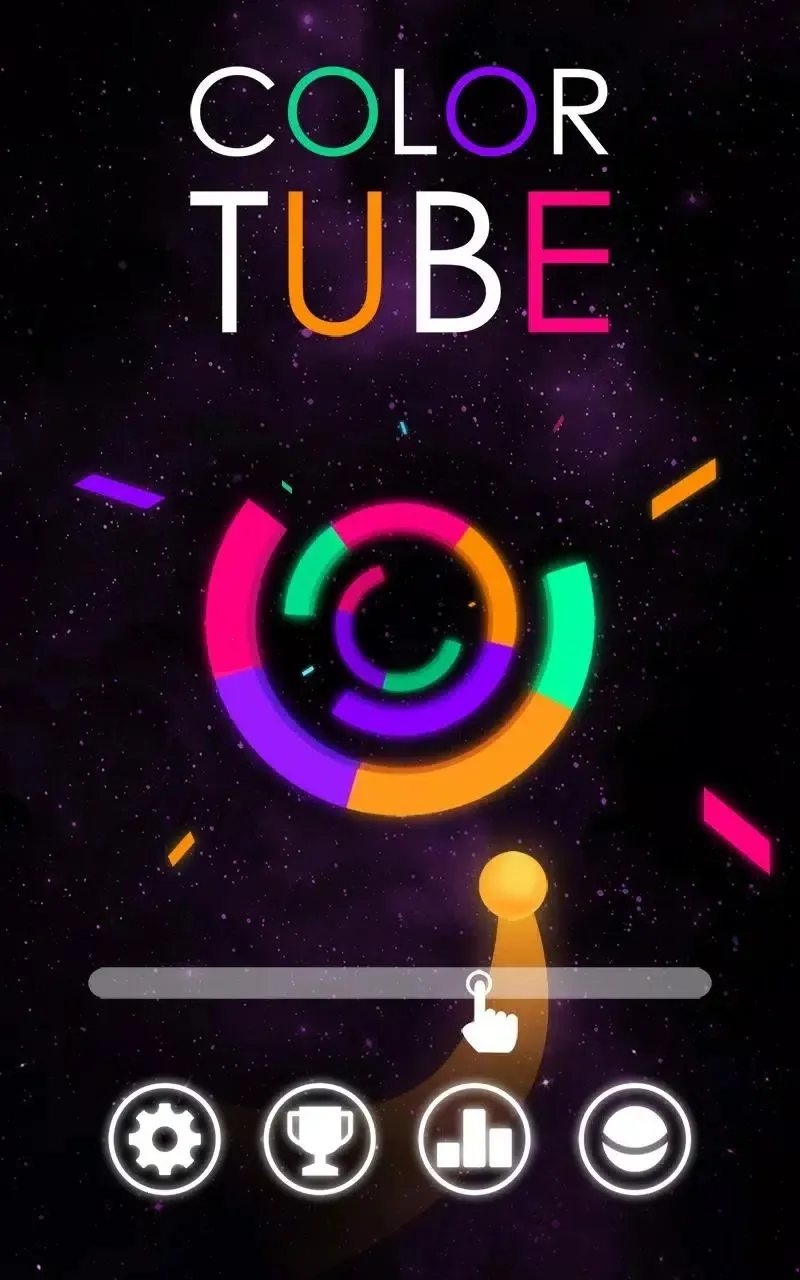
Task: Tap the orange player ball
Action: (516, 884)
